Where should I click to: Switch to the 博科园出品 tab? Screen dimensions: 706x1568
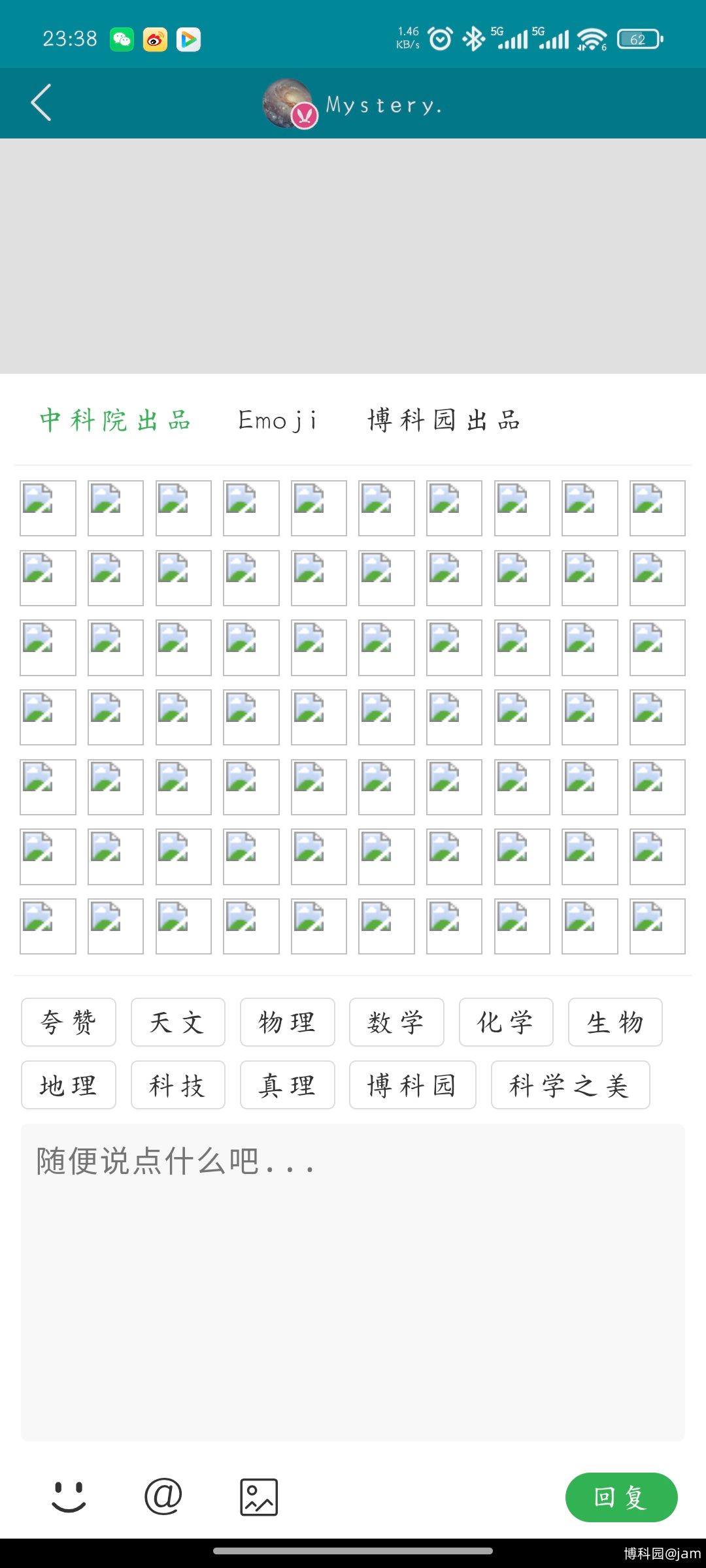click(445, 420)
